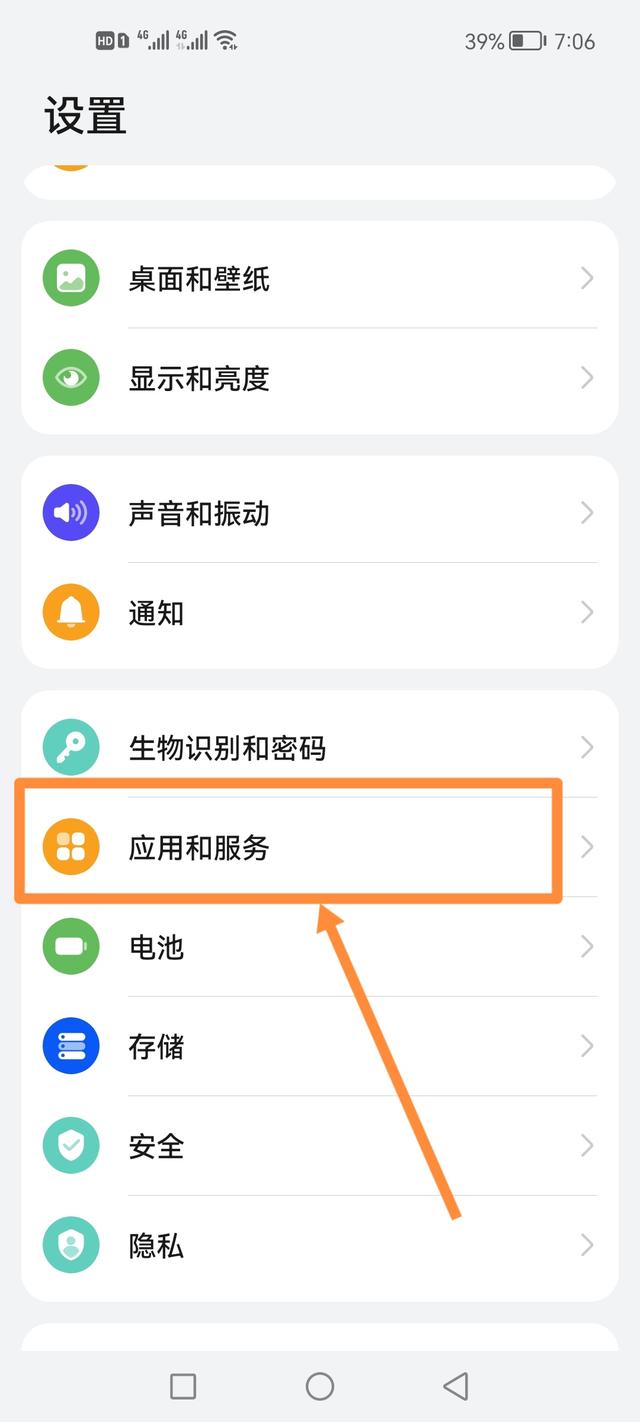Select the 应用和服务 row

click(320, 847)
